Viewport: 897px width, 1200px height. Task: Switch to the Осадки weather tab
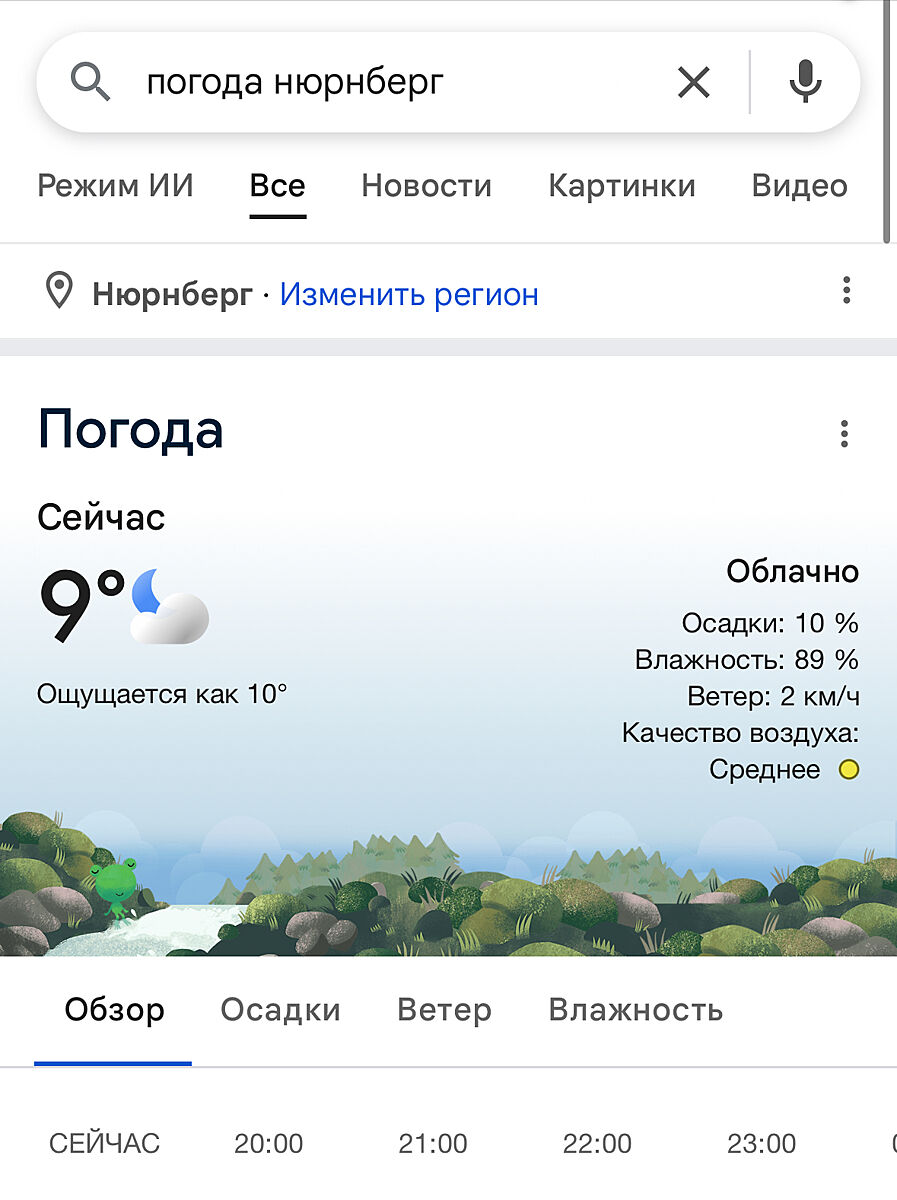point(280,1010)
